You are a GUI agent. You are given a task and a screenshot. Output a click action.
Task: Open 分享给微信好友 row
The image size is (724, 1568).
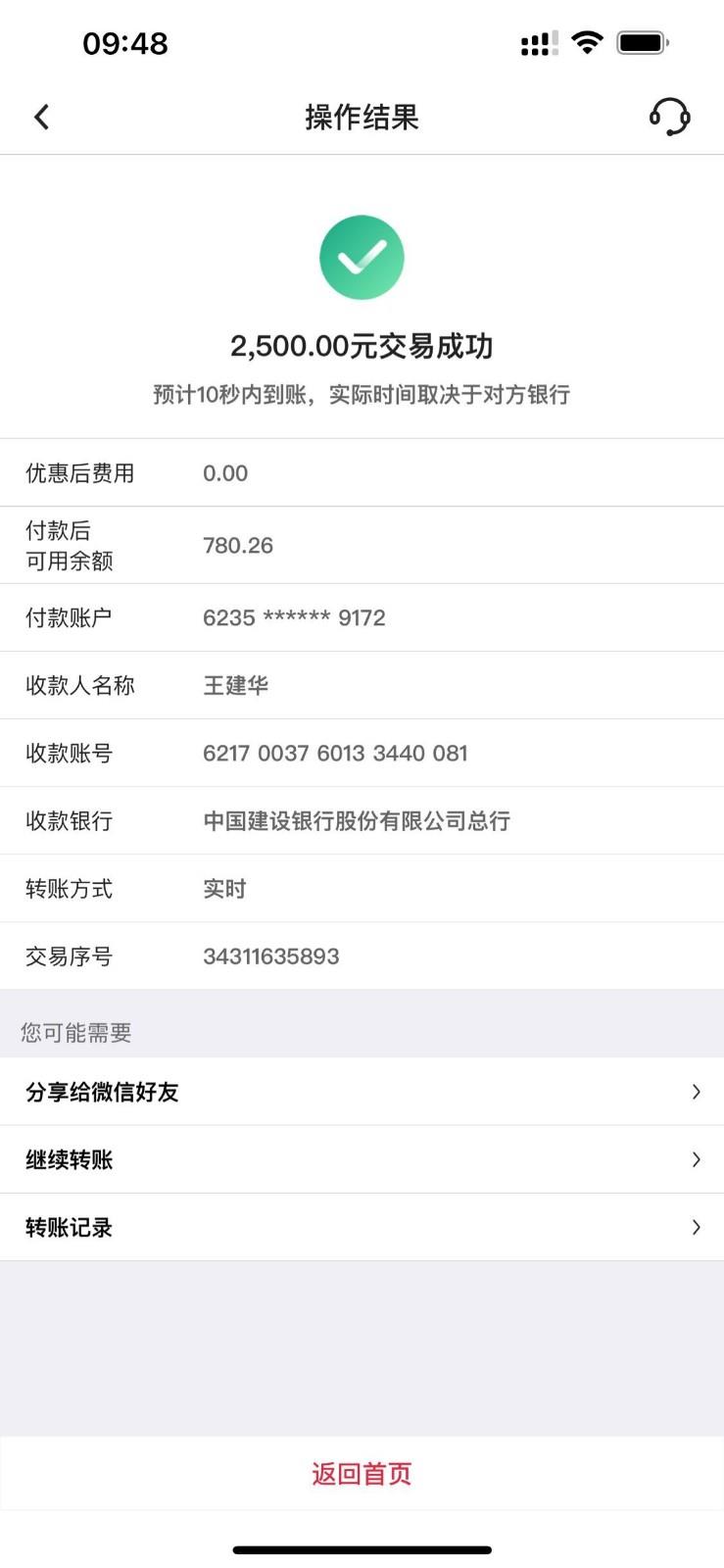coord(362,1092)
